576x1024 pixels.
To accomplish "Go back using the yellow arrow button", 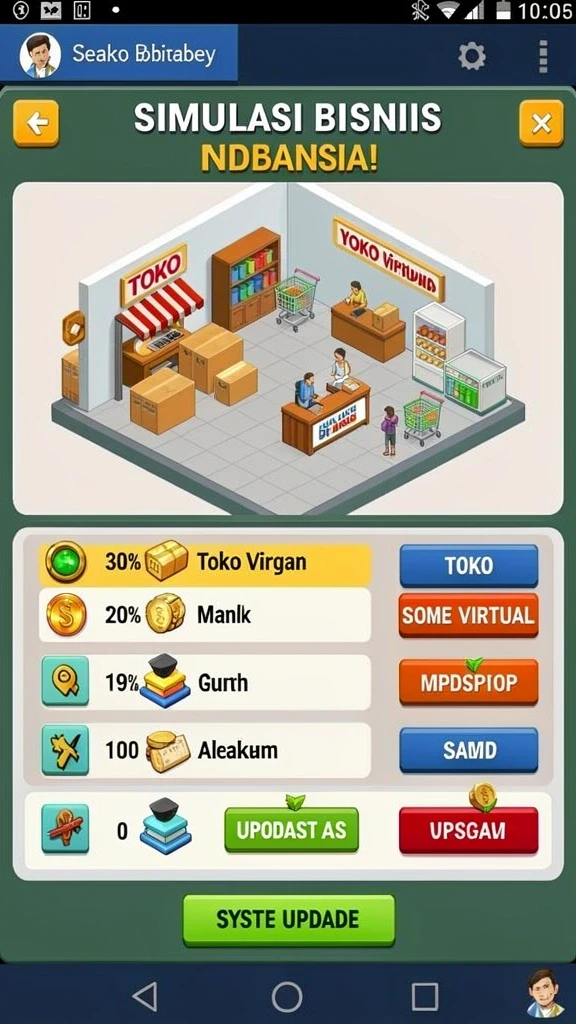I will [36, 123].
